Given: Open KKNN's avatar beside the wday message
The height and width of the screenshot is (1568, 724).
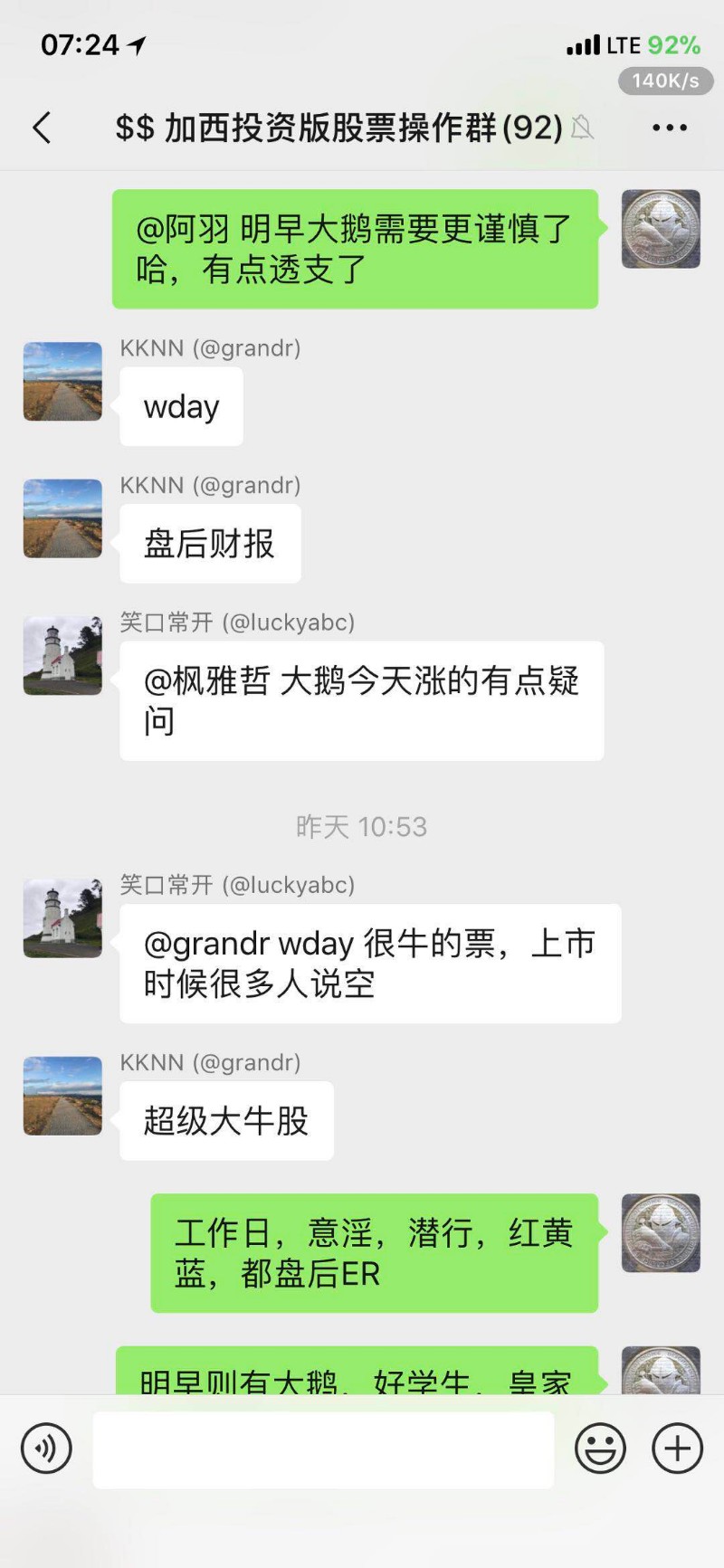Looking at the screenshot, I should click(62, 381).
